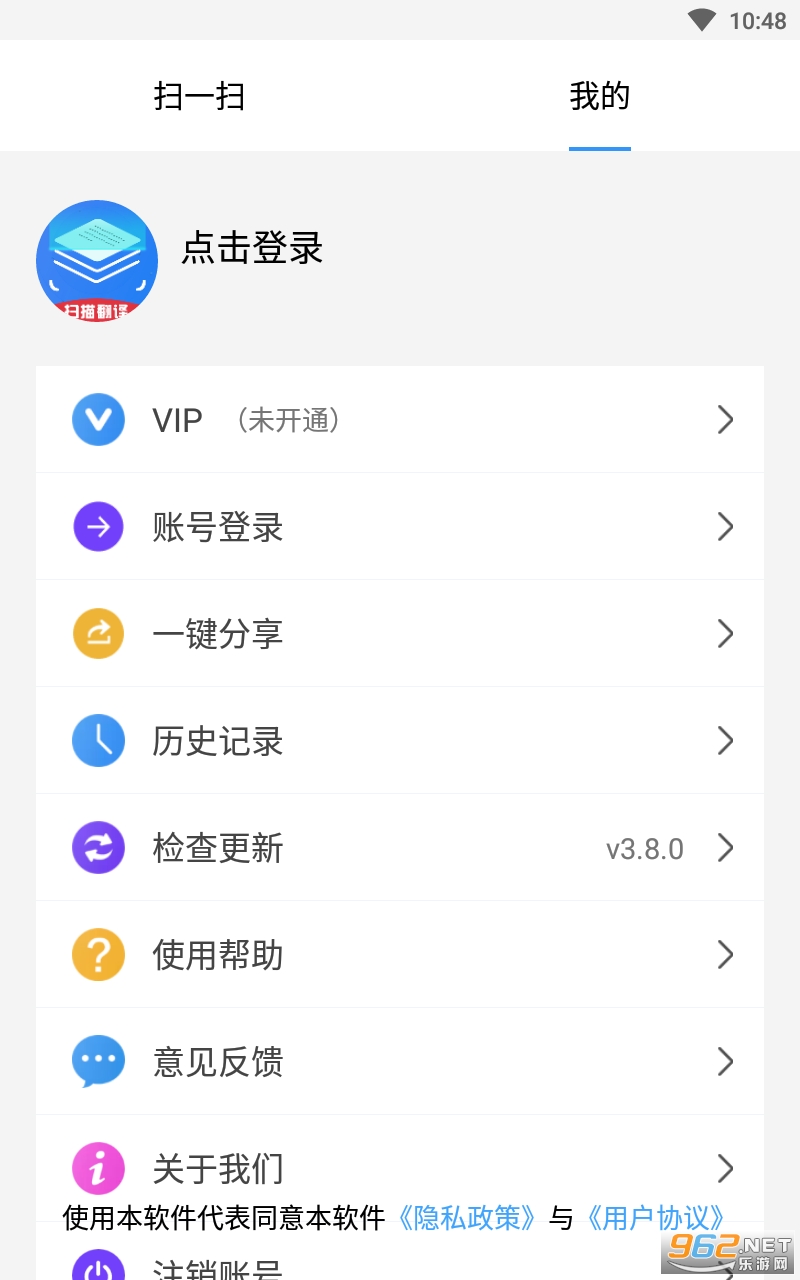The image size is (800, 1280).
Task: Tap 点击登录 to sign in
Action: pyautogui.click(x=252, y=249)
